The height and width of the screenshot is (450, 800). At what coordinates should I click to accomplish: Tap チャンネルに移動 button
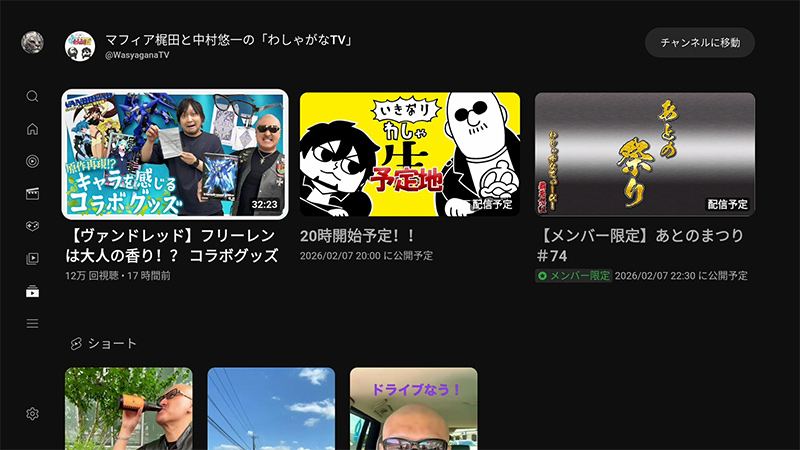click(700, 43)
